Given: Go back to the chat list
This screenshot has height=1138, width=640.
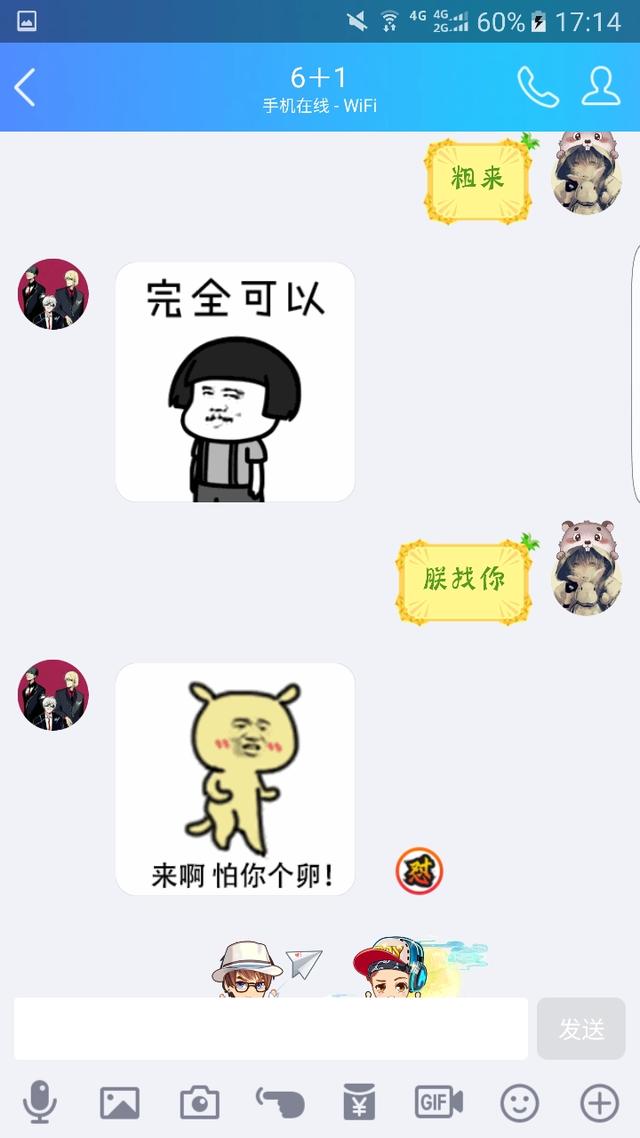Looking at the screenshot, I should pyautogui.click(x=26, y=87).
